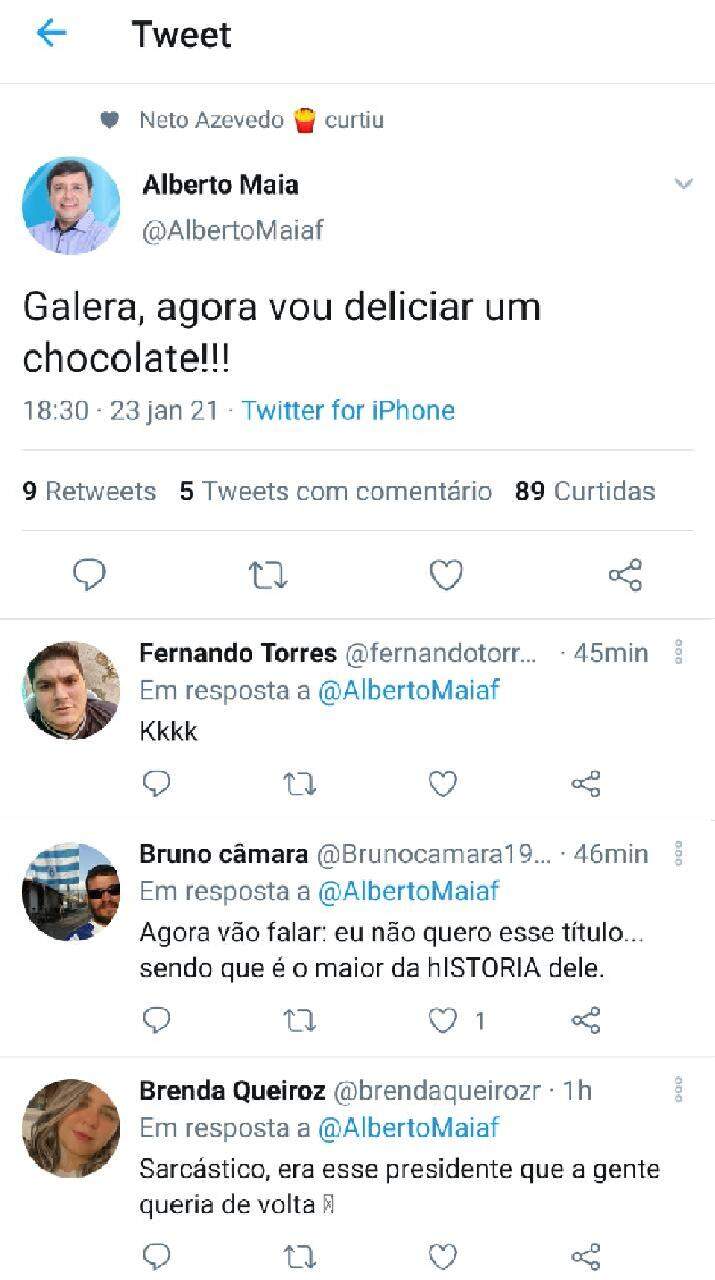Reply to Bruno câmara's comment
The height and width of the screenshot is (1280, 715).
(x=157, y=1020)
